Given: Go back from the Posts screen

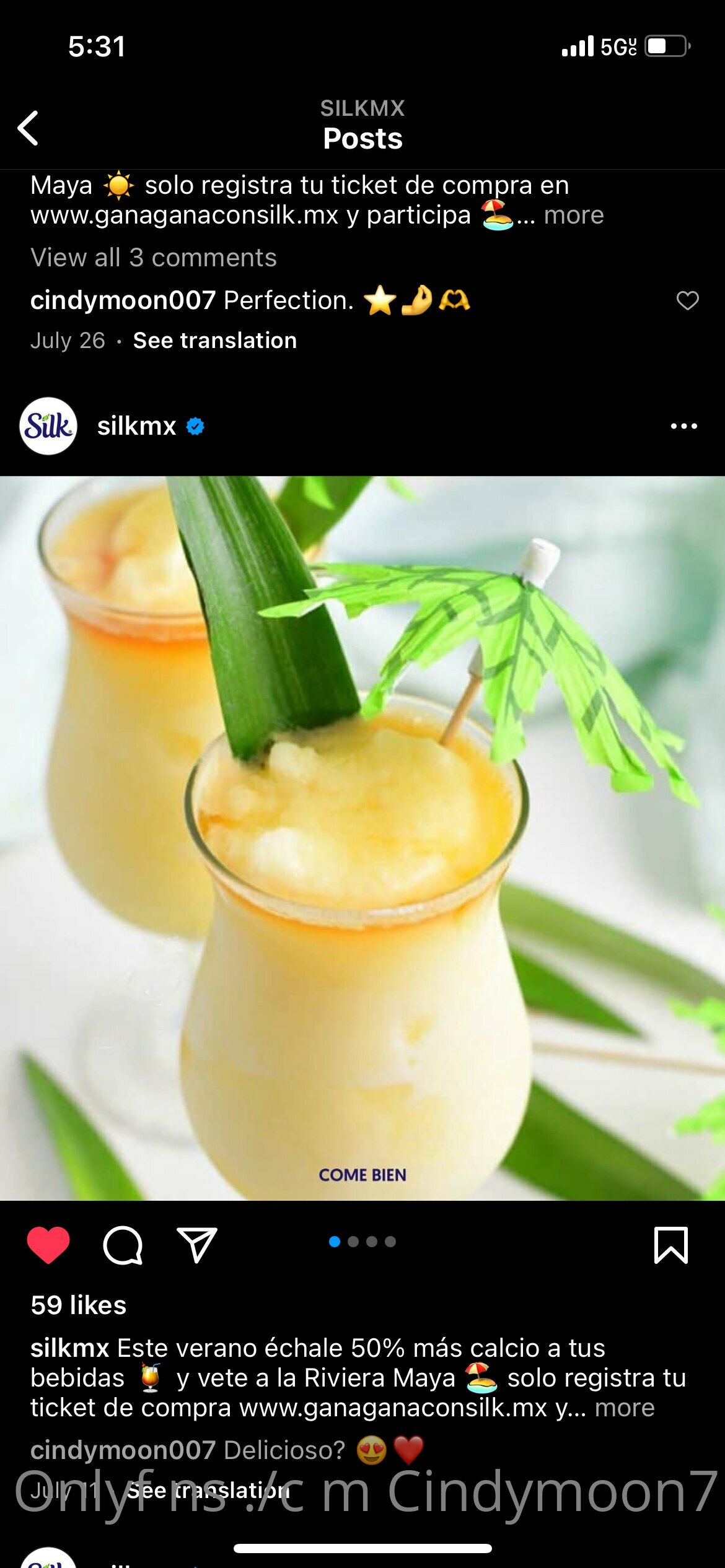Looking at the screenshot, I should point(29,128).
